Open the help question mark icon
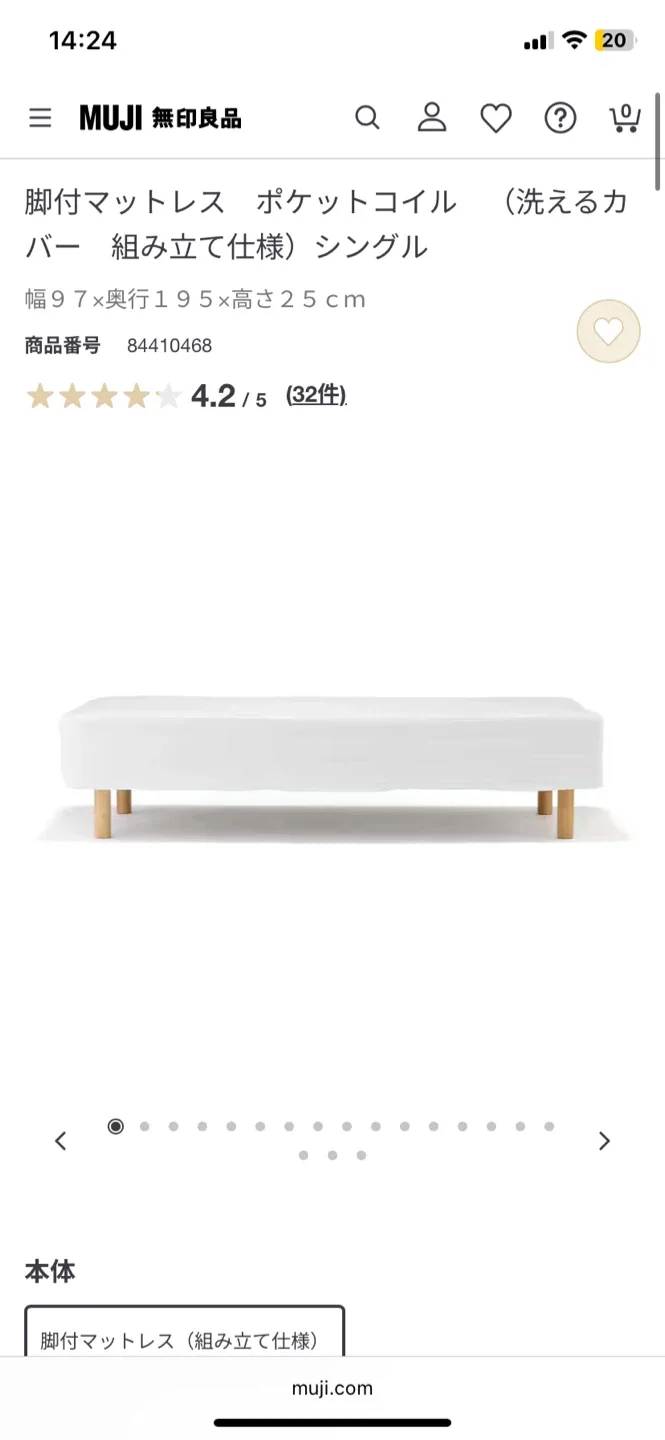Viewport: 665px width, 1440px height. [560, 118]
